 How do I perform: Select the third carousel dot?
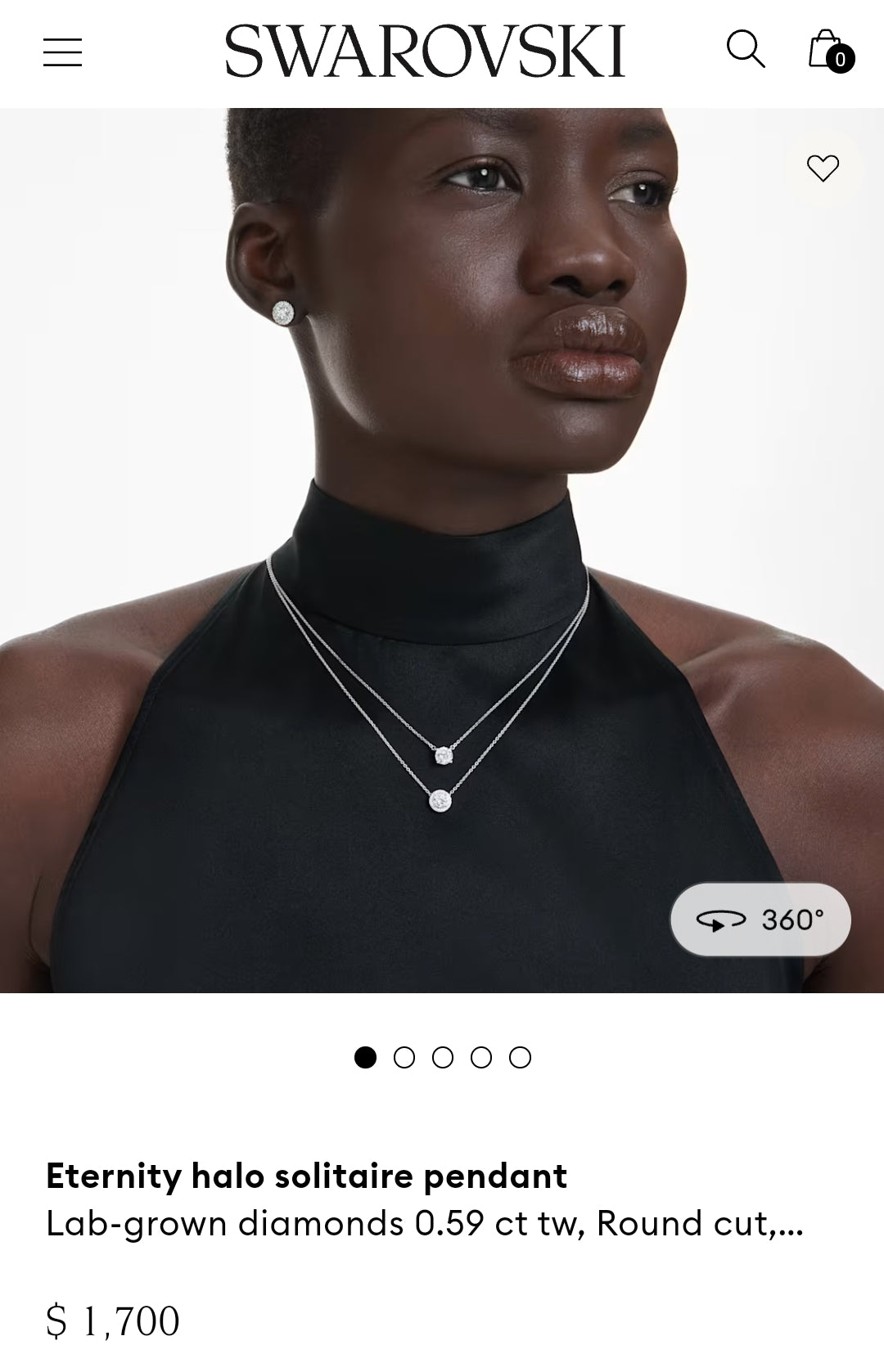click(442, 1057)
